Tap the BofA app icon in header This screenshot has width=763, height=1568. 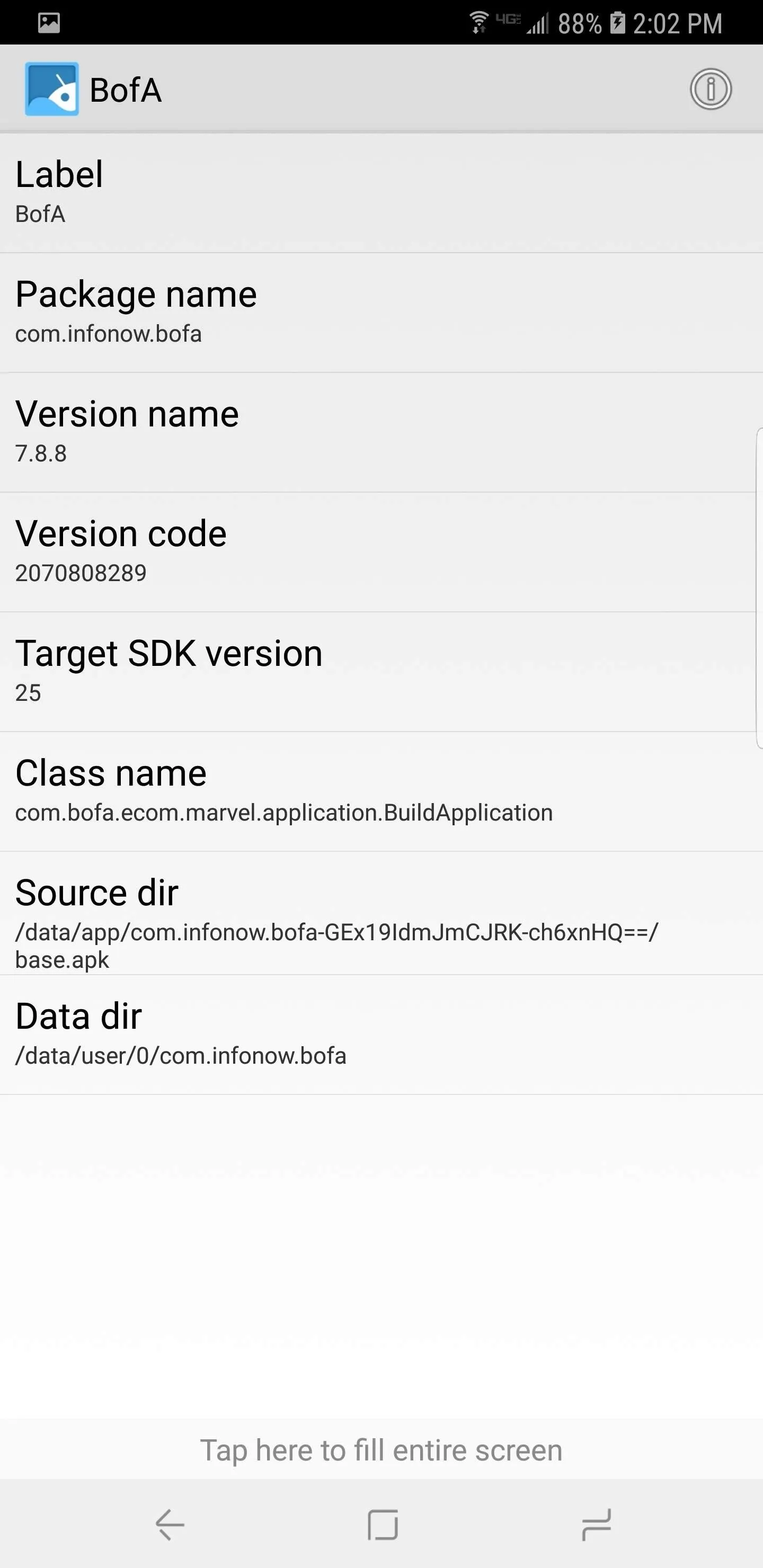52,89
